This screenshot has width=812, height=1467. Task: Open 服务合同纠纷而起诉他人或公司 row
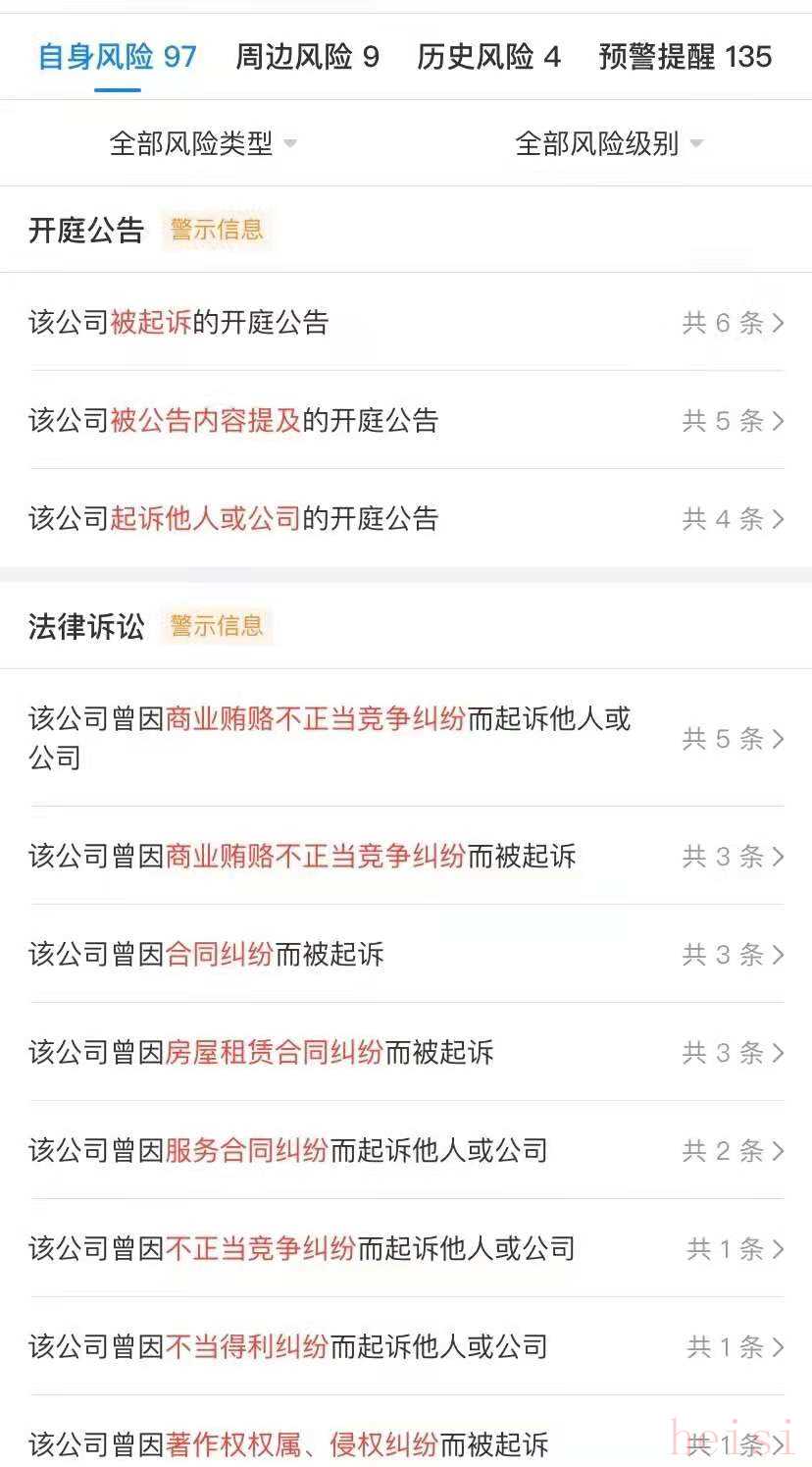(406, 1150)
